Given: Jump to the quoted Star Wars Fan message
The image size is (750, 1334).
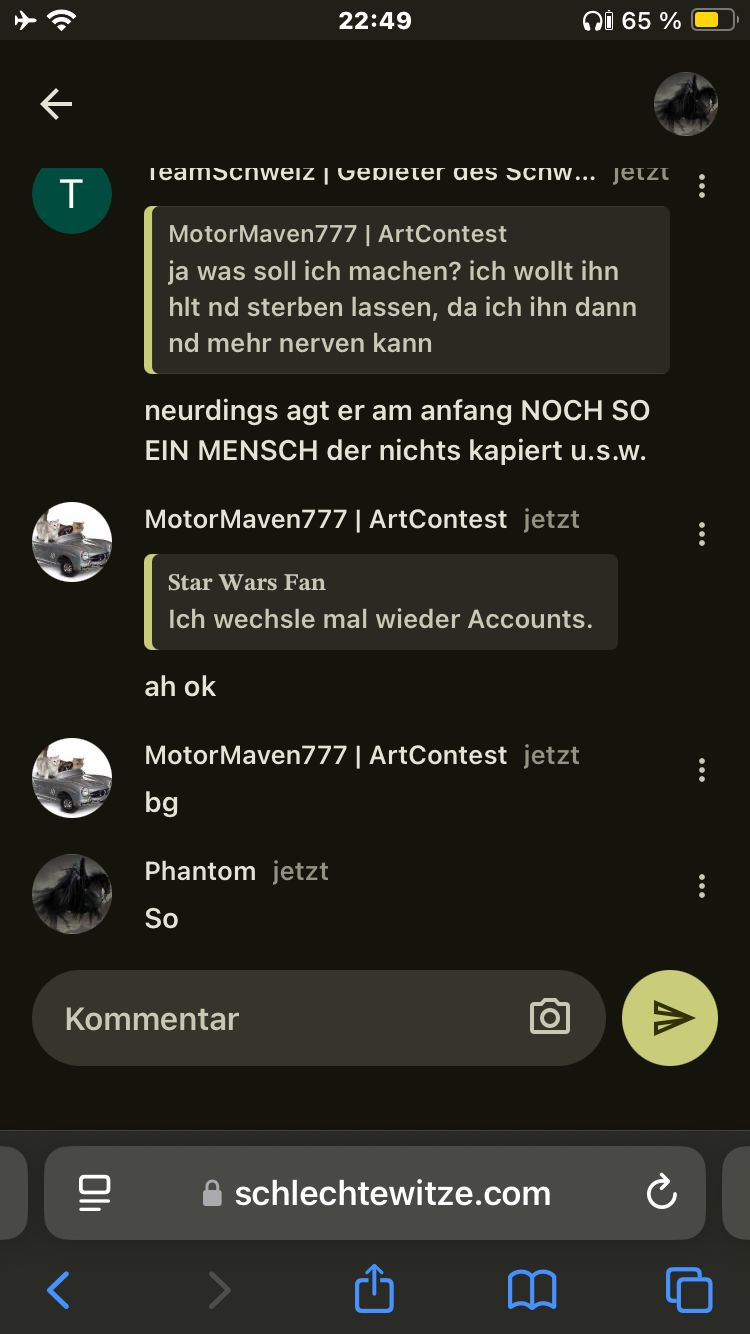Looking at the screenshot, I should (380, 602).
